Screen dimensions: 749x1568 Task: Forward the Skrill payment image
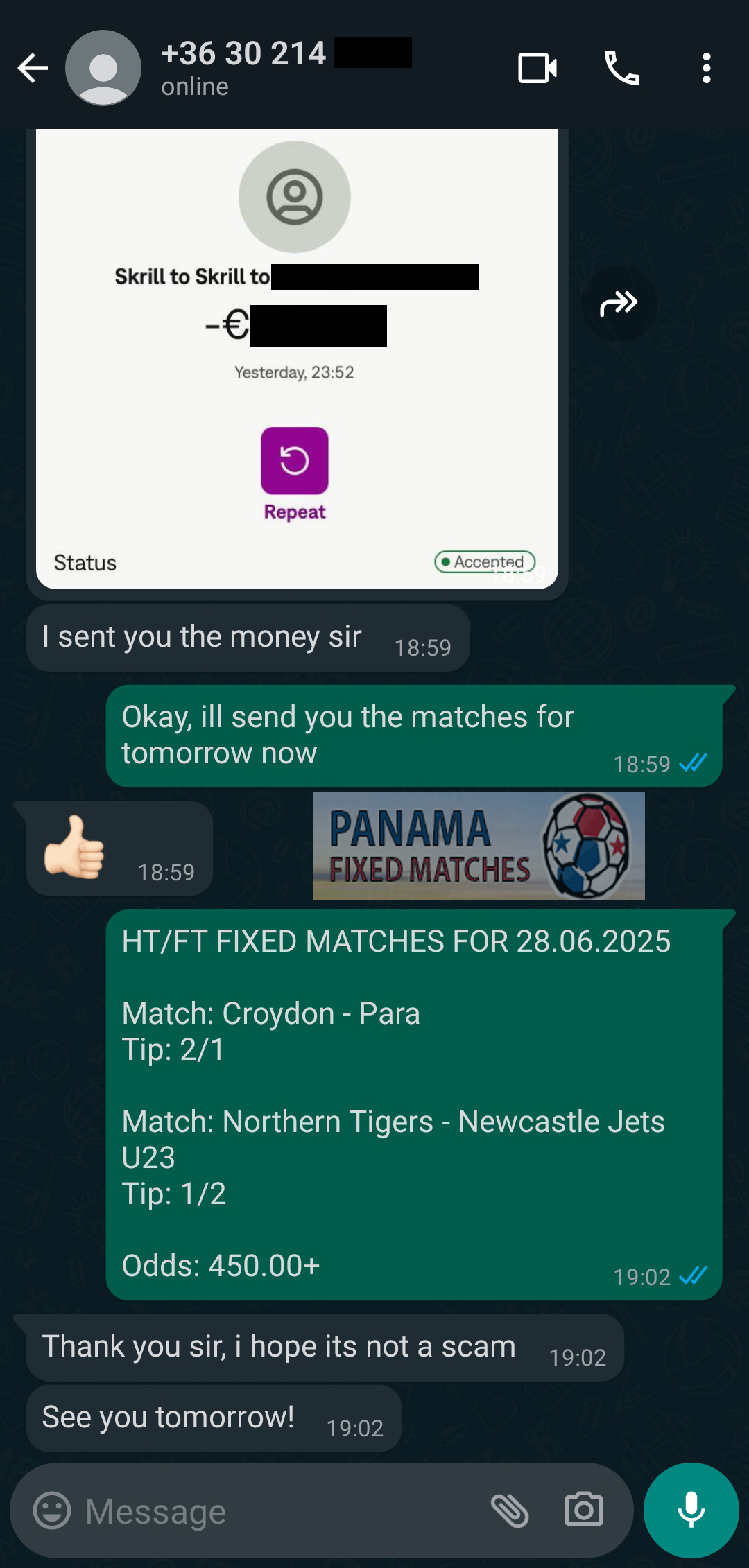(619, 304)
